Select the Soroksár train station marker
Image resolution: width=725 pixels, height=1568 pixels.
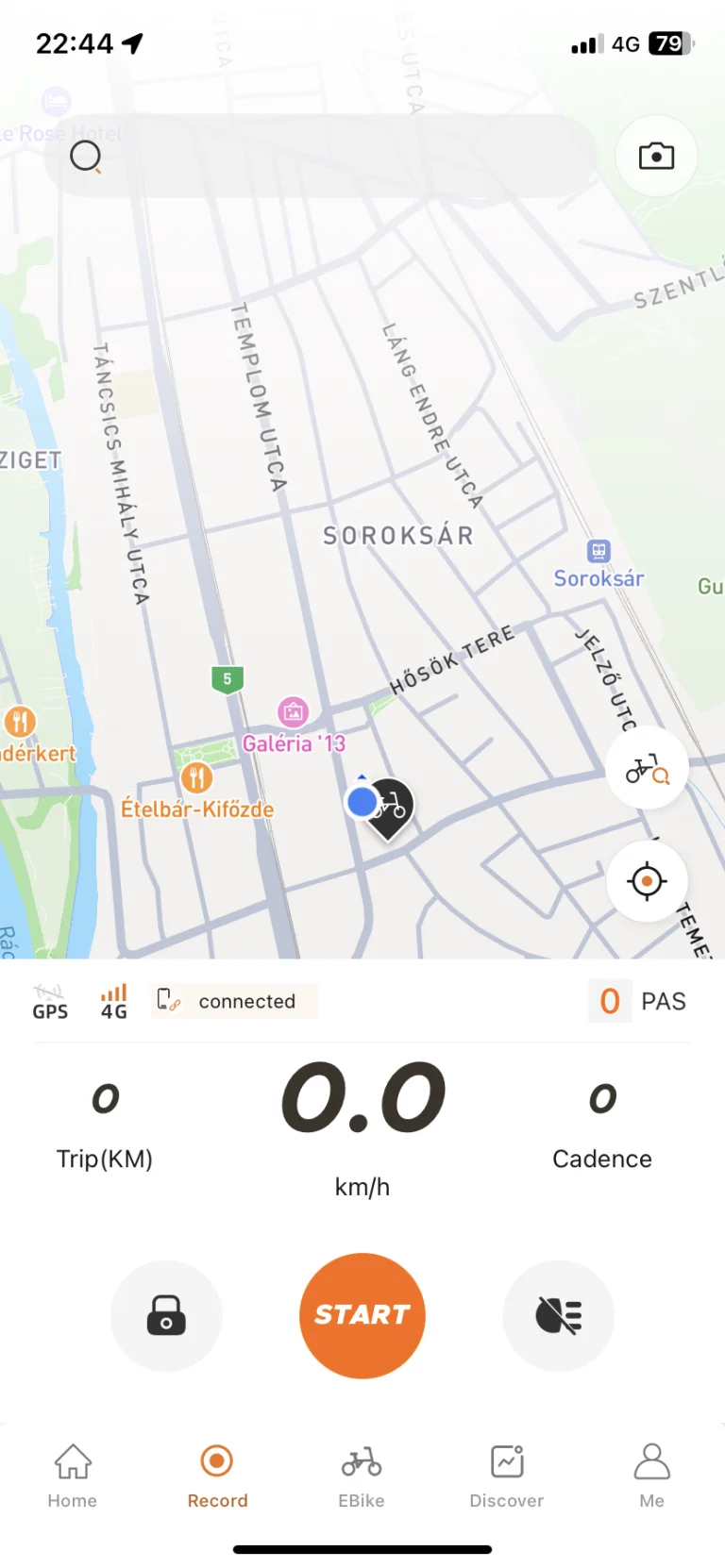[x=598, y=550]
